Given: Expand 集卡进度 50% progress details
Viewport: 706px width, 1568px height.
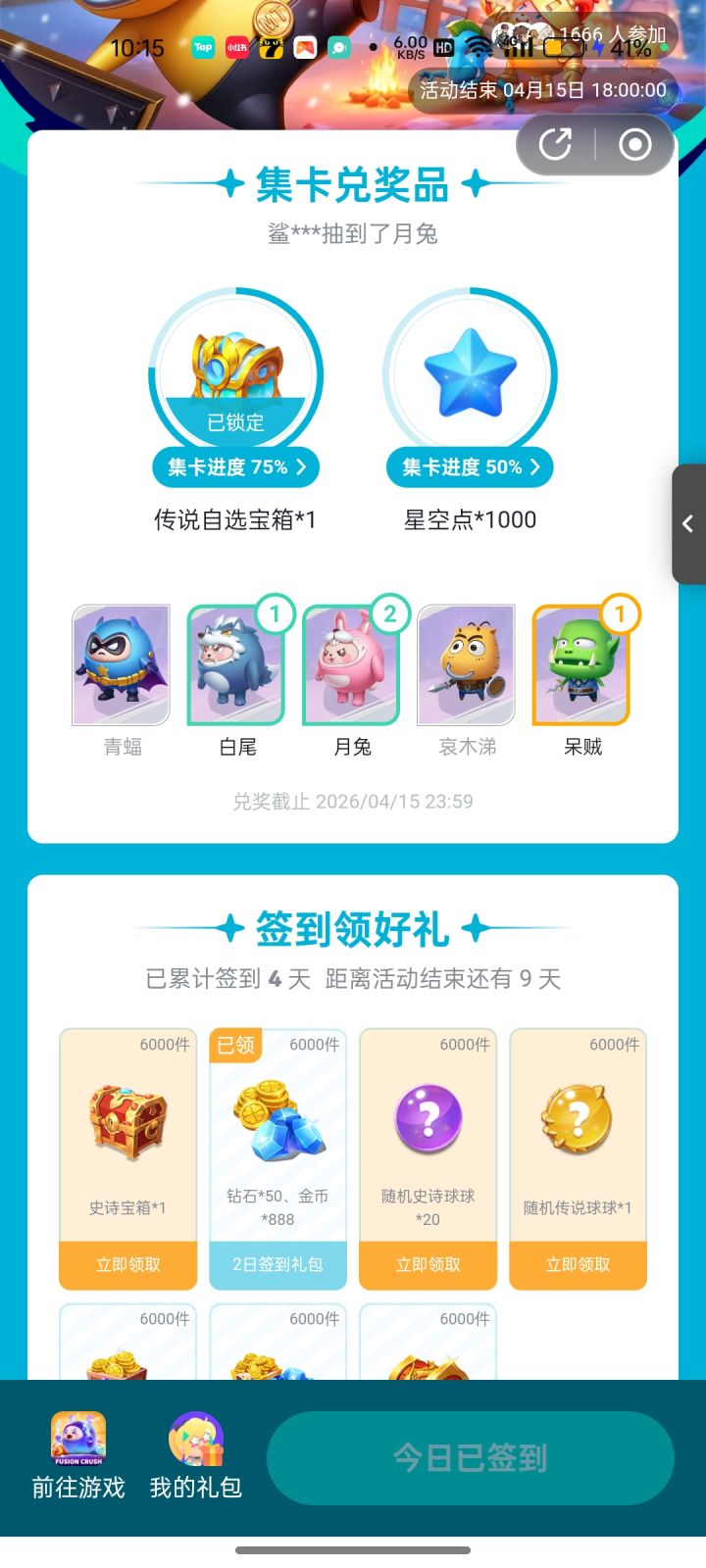Looking at the screenshot, I should point(469,467).
